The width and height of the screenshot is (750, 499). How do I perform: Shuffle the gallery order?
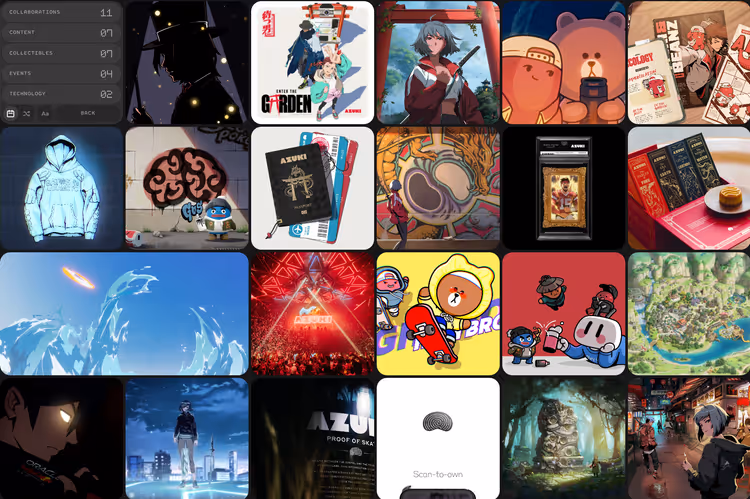click(27, 114)
